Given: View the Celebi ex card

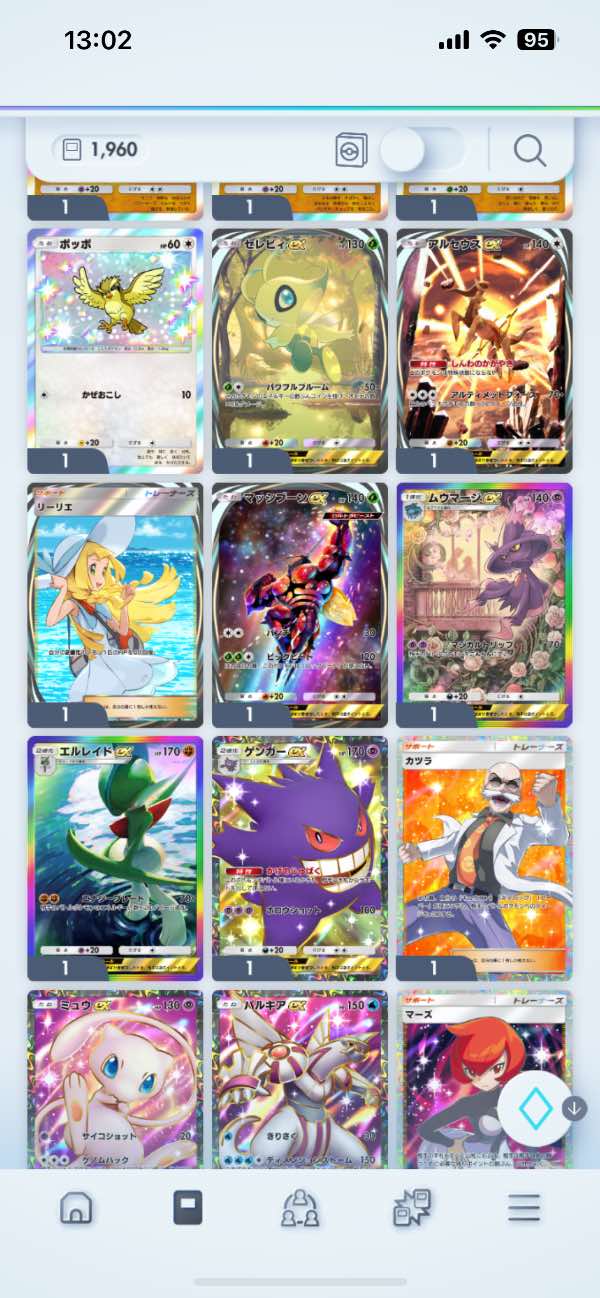Looking at the screenshot, I should (x=300, y=350).
